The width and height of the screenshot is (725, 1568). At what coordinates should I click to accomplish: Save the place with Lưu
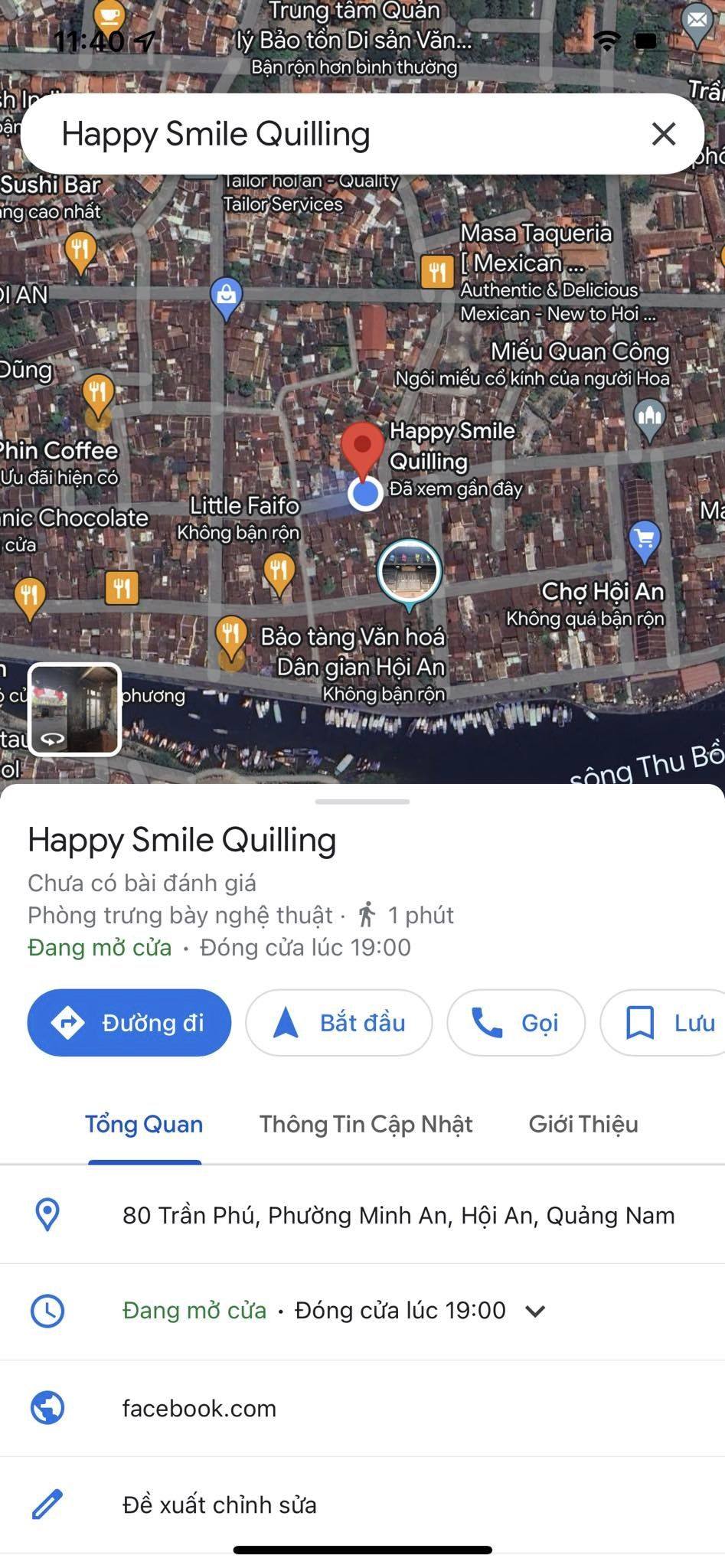[668, 1022]
